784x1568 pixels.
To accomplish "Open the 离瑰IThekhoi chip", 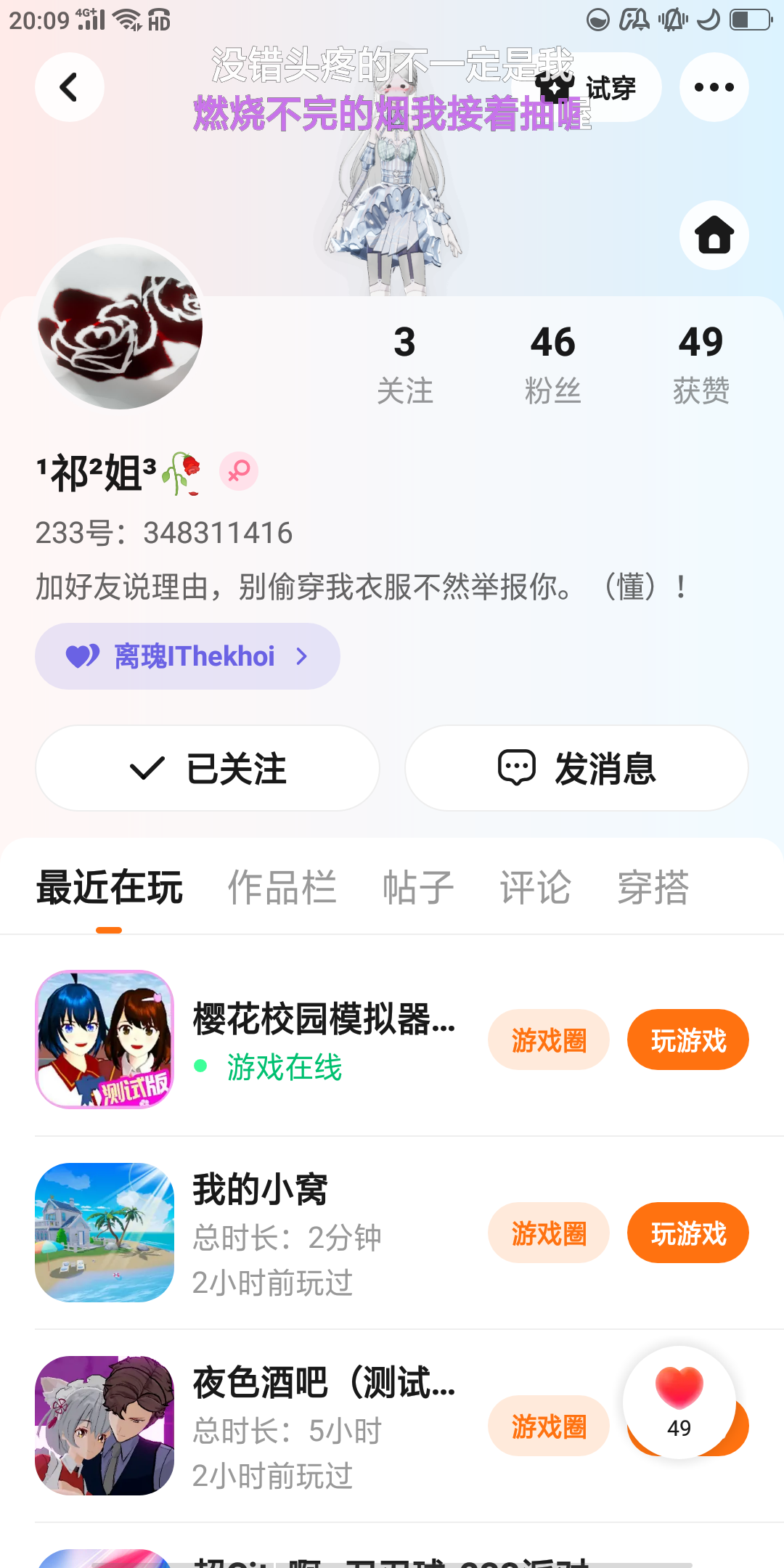I will (x=187, y=656).
